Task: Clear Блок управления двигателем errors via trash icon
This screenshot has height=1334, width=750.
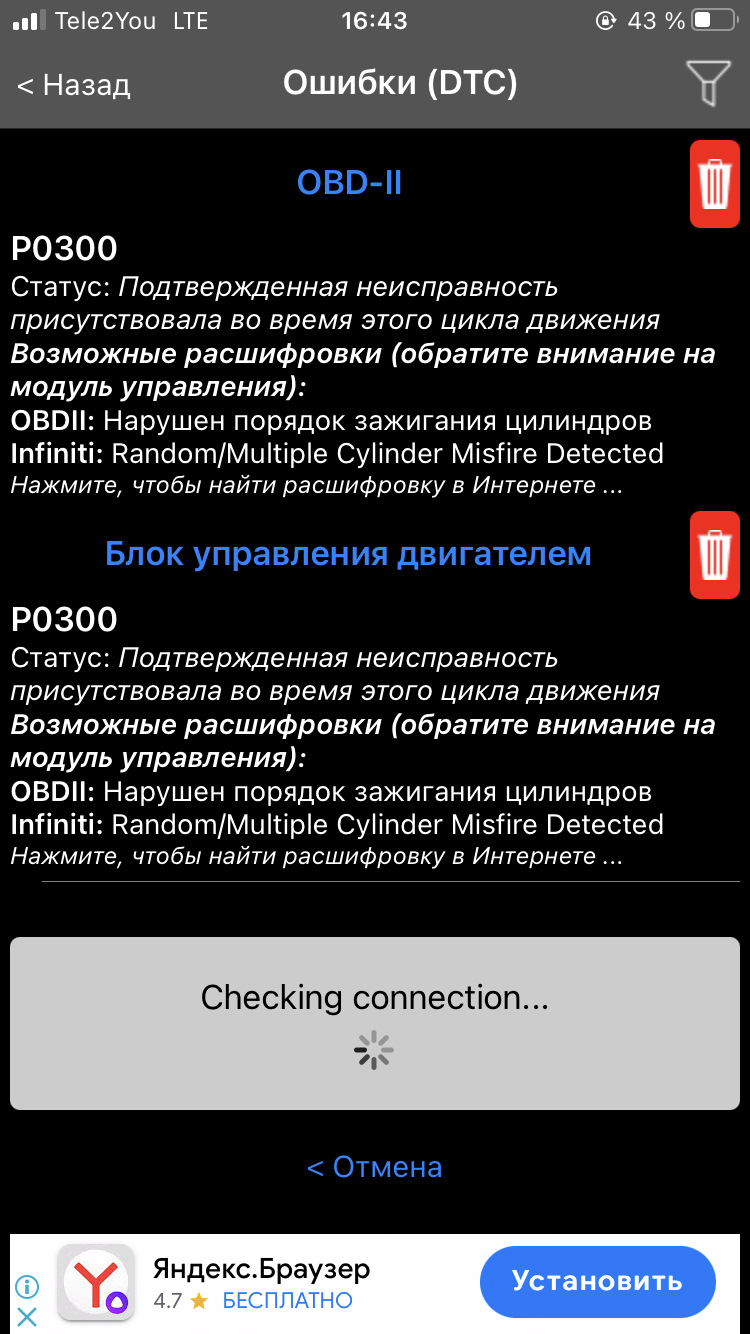Action: pyautogui.click(x=714, y=555)
